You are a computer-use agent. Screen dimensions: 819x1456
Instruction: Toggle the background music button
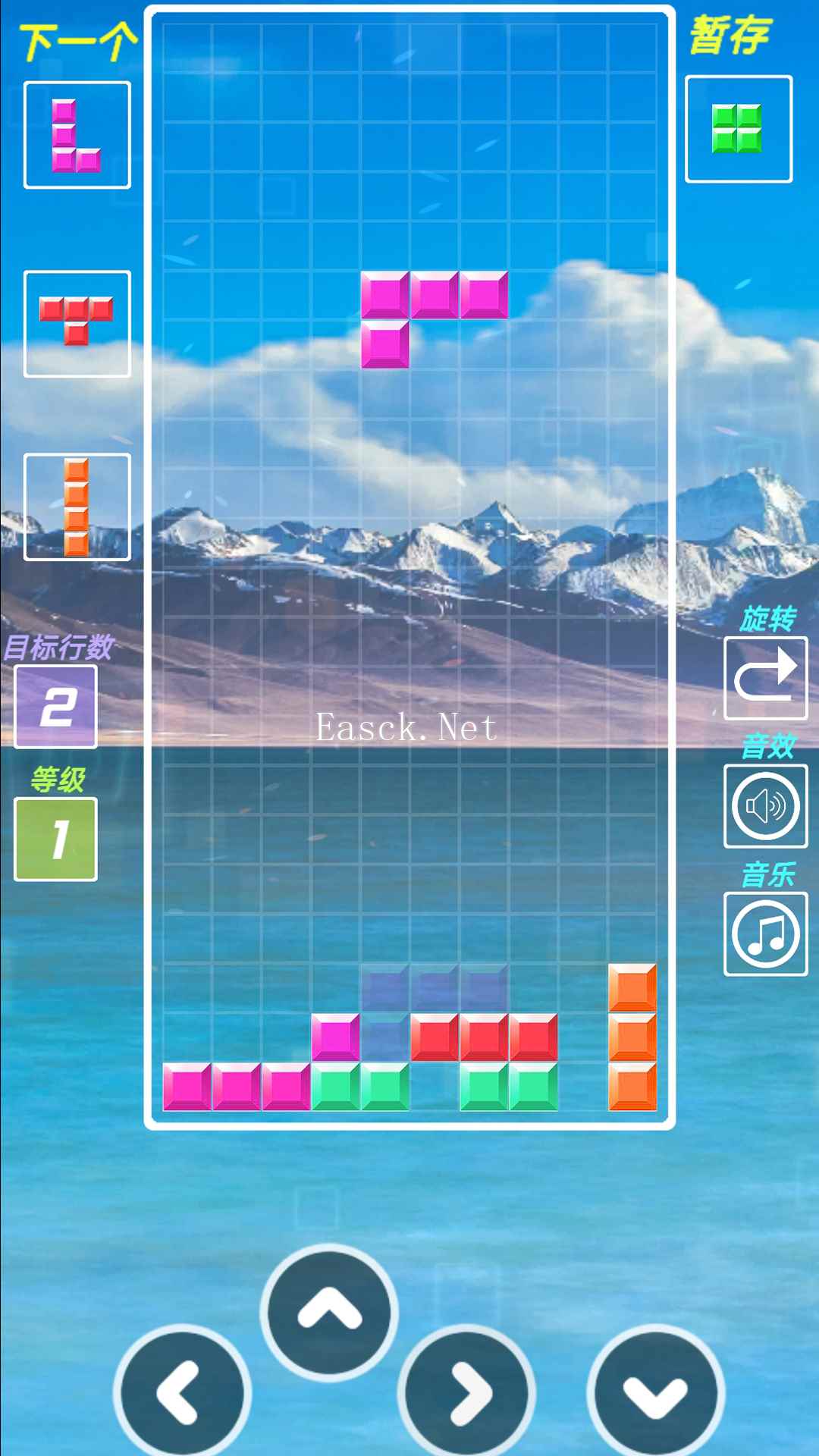[765, 934]
